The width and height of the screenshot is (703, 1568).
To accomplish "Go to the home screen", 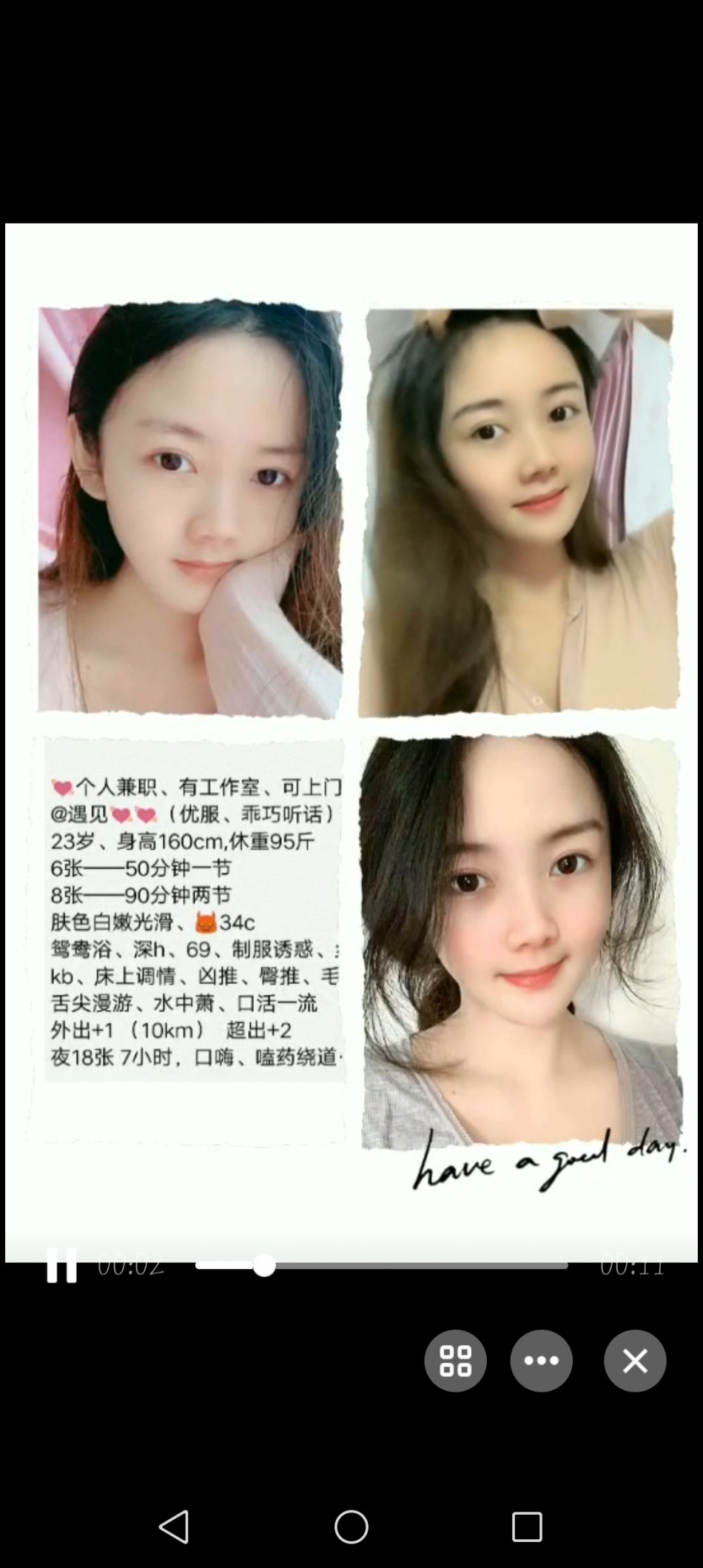I will (x=351, y=1527).
